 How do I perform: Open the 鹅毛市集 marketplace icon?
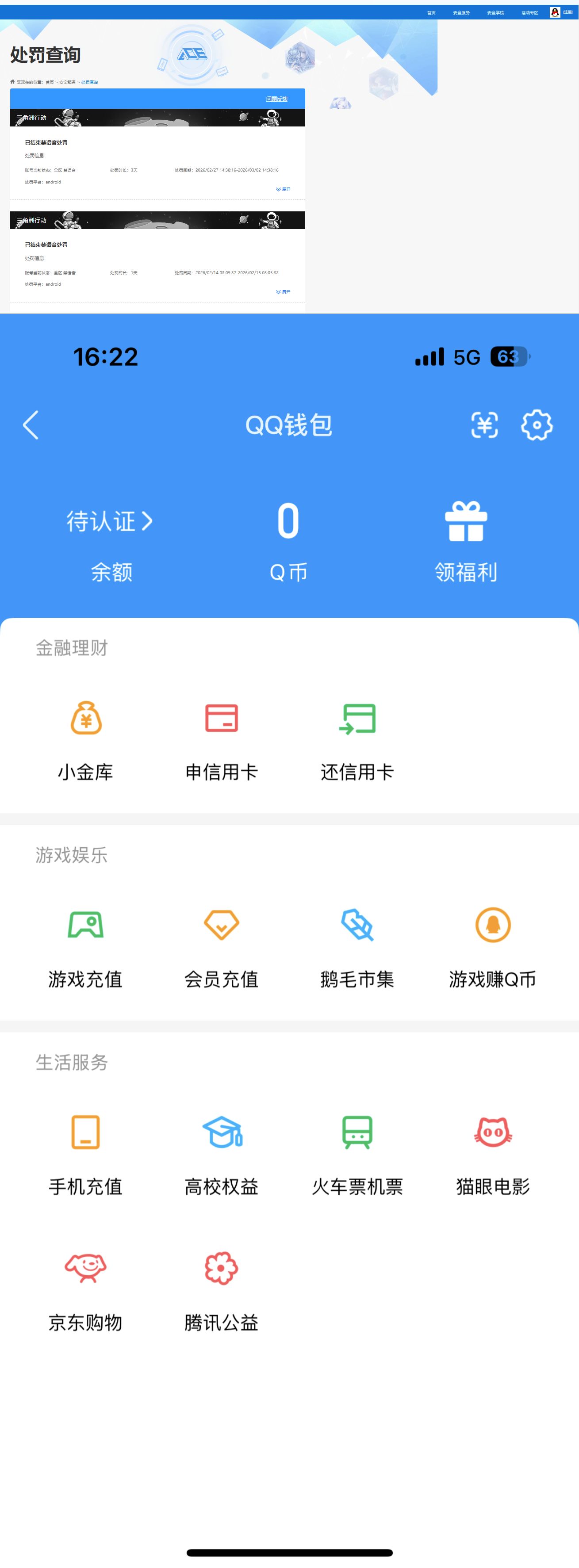pyautogui.click(x=357, y=926)
